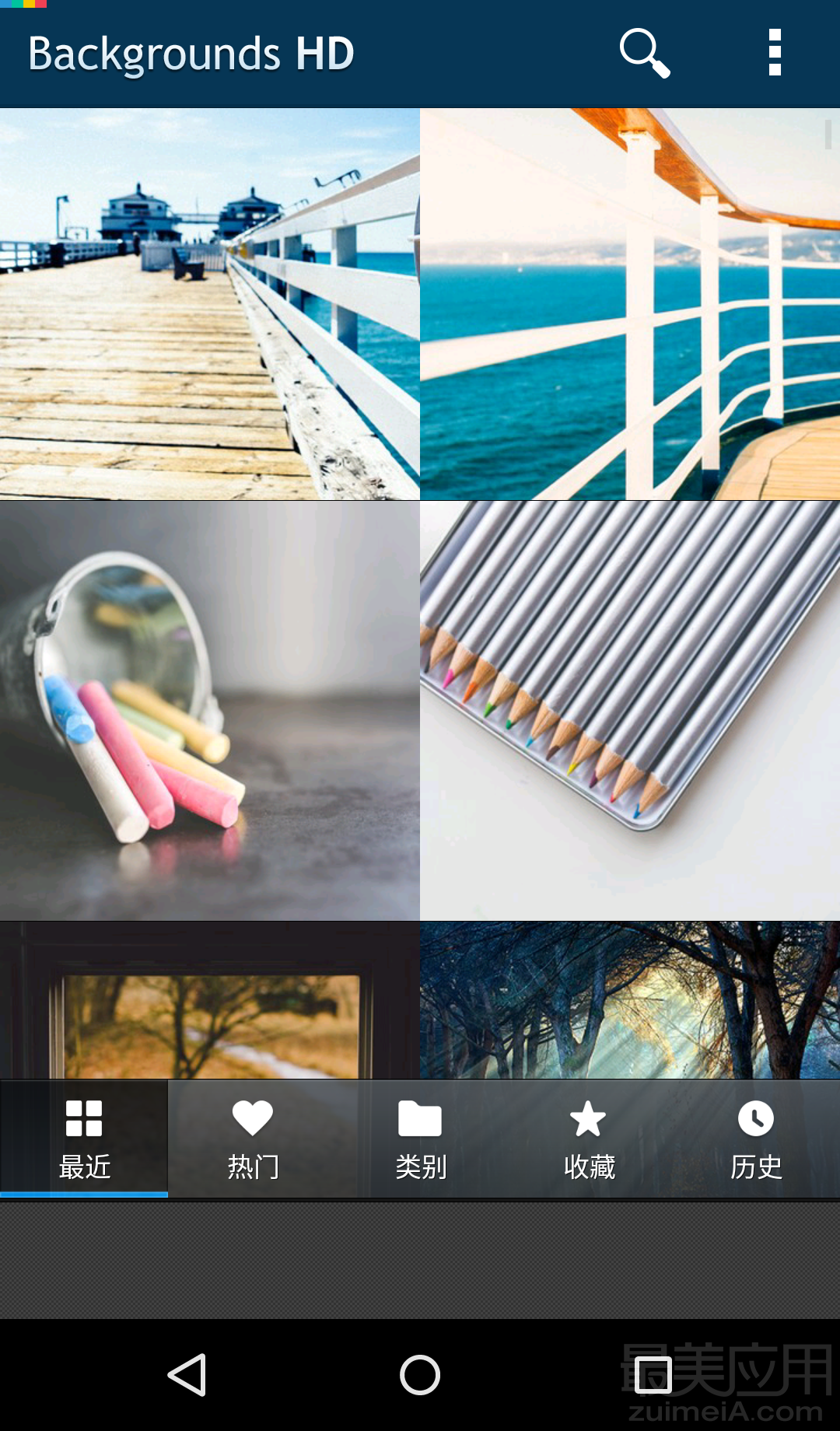Go back with the system back button
The image size is (840, 1431).
(187, 1375)
